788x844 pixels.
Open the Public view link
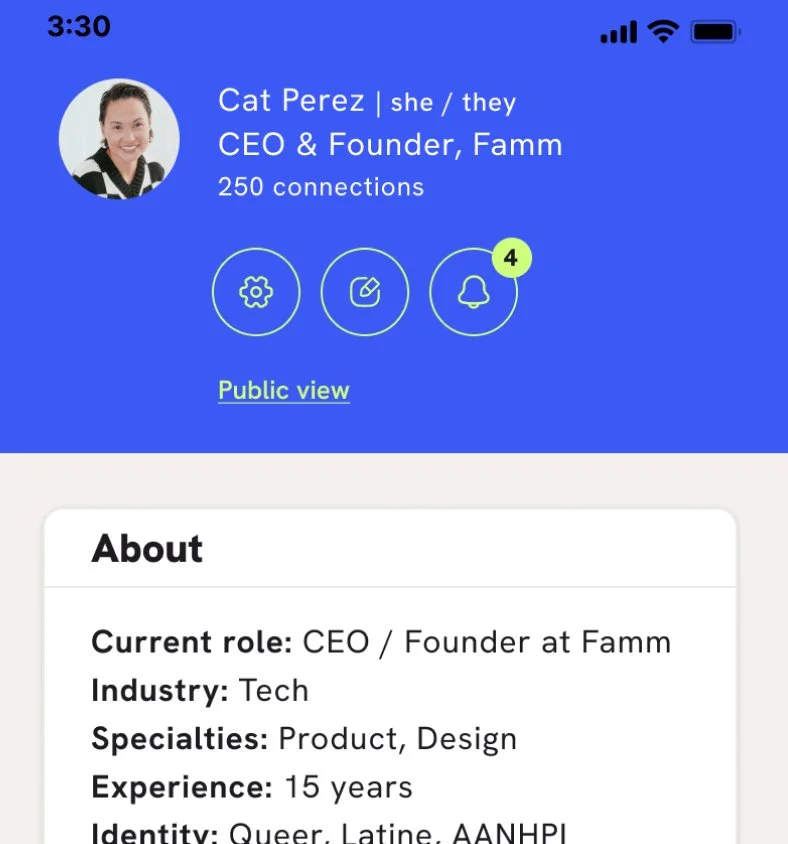click(284, 390)
